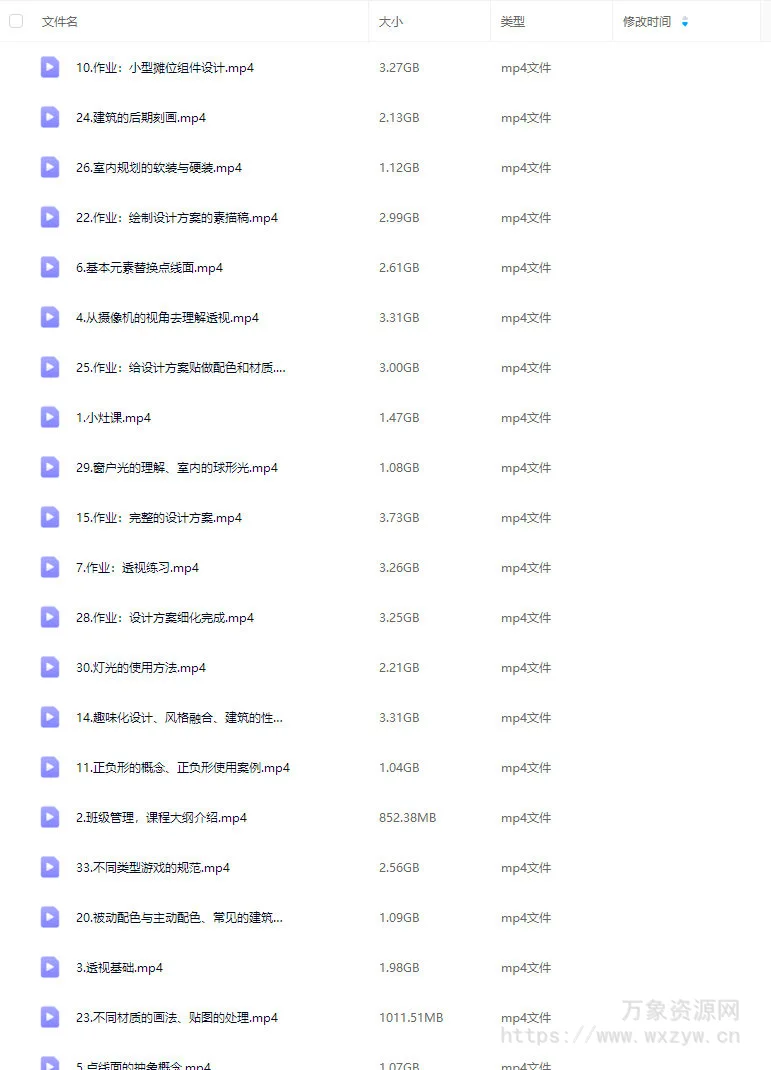Click the mp4 icon next to 33.不同类型游戏的规范.mp4

(50, 867)
